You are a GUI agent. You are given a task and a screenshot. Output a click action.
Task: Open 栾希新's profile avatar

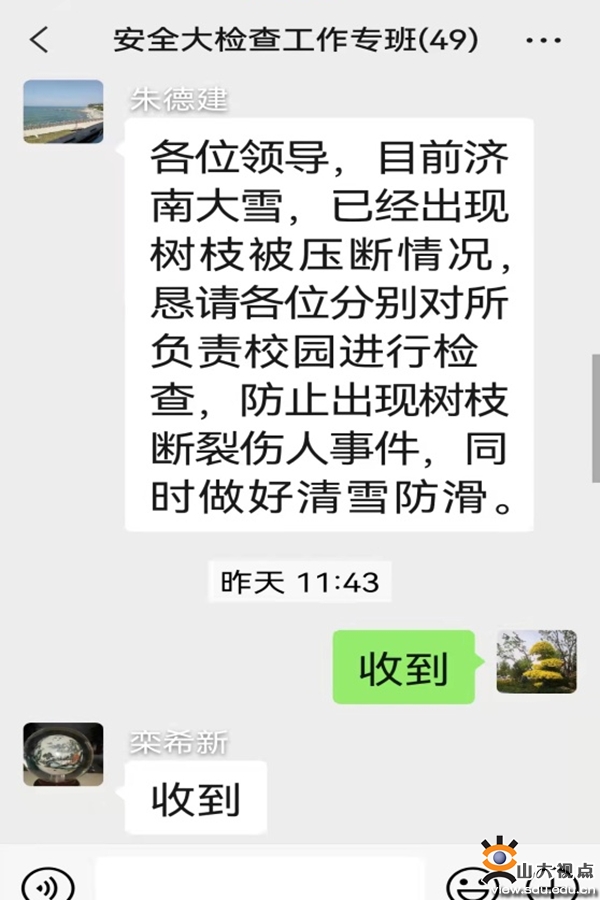63,754
